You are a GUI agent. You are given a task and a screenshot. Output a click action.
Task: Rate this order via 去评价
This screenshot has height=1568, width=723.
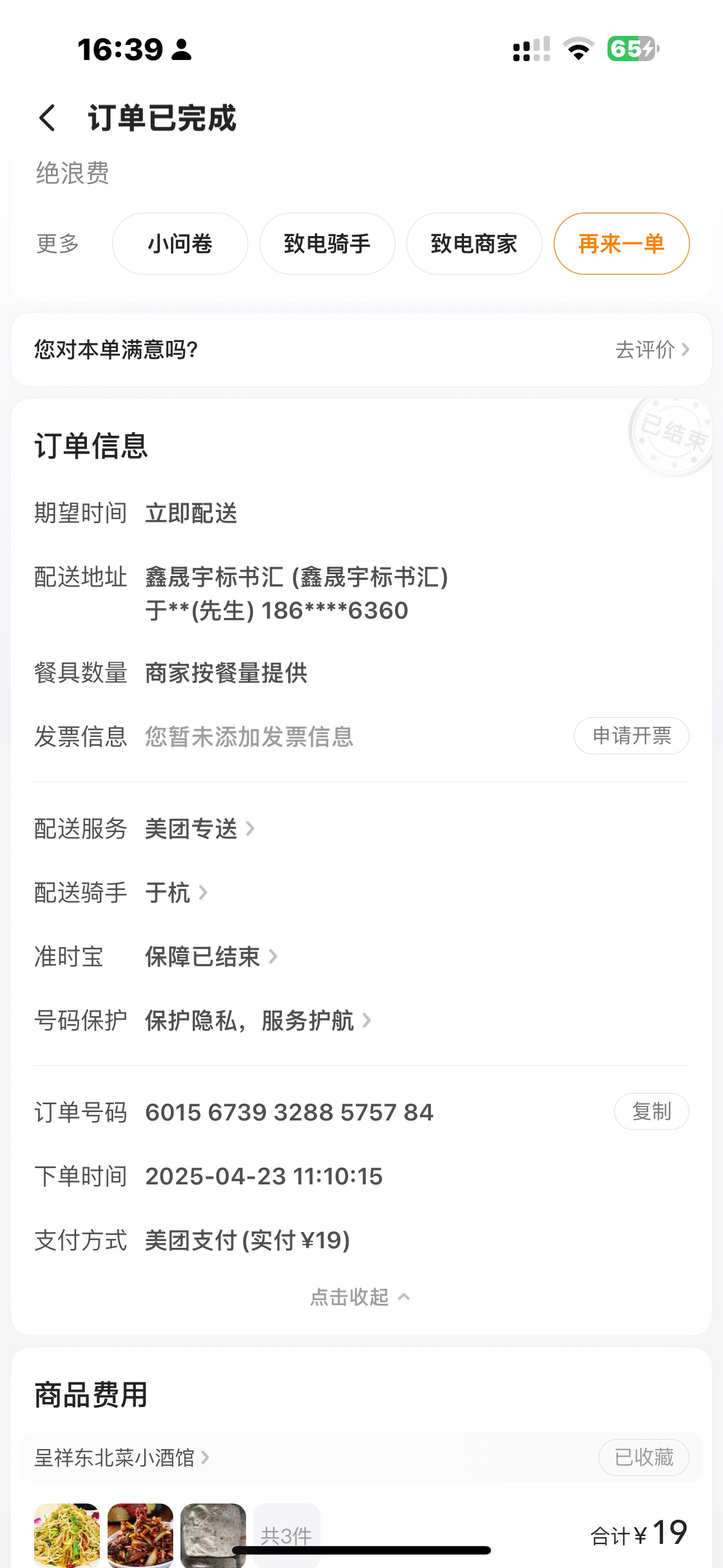click(651, 349)
